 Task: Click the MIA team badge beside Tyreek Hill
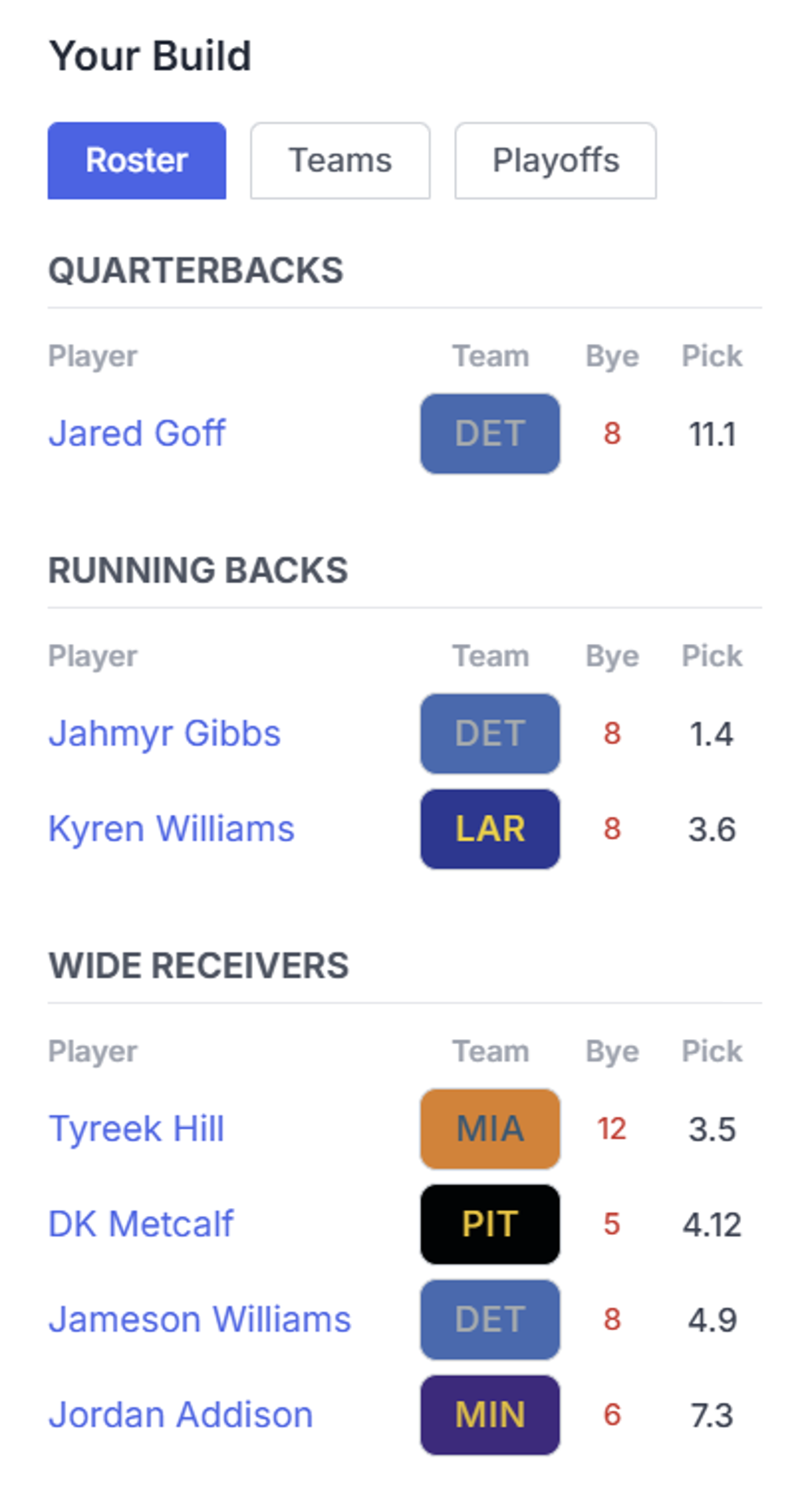[490, 1127]
